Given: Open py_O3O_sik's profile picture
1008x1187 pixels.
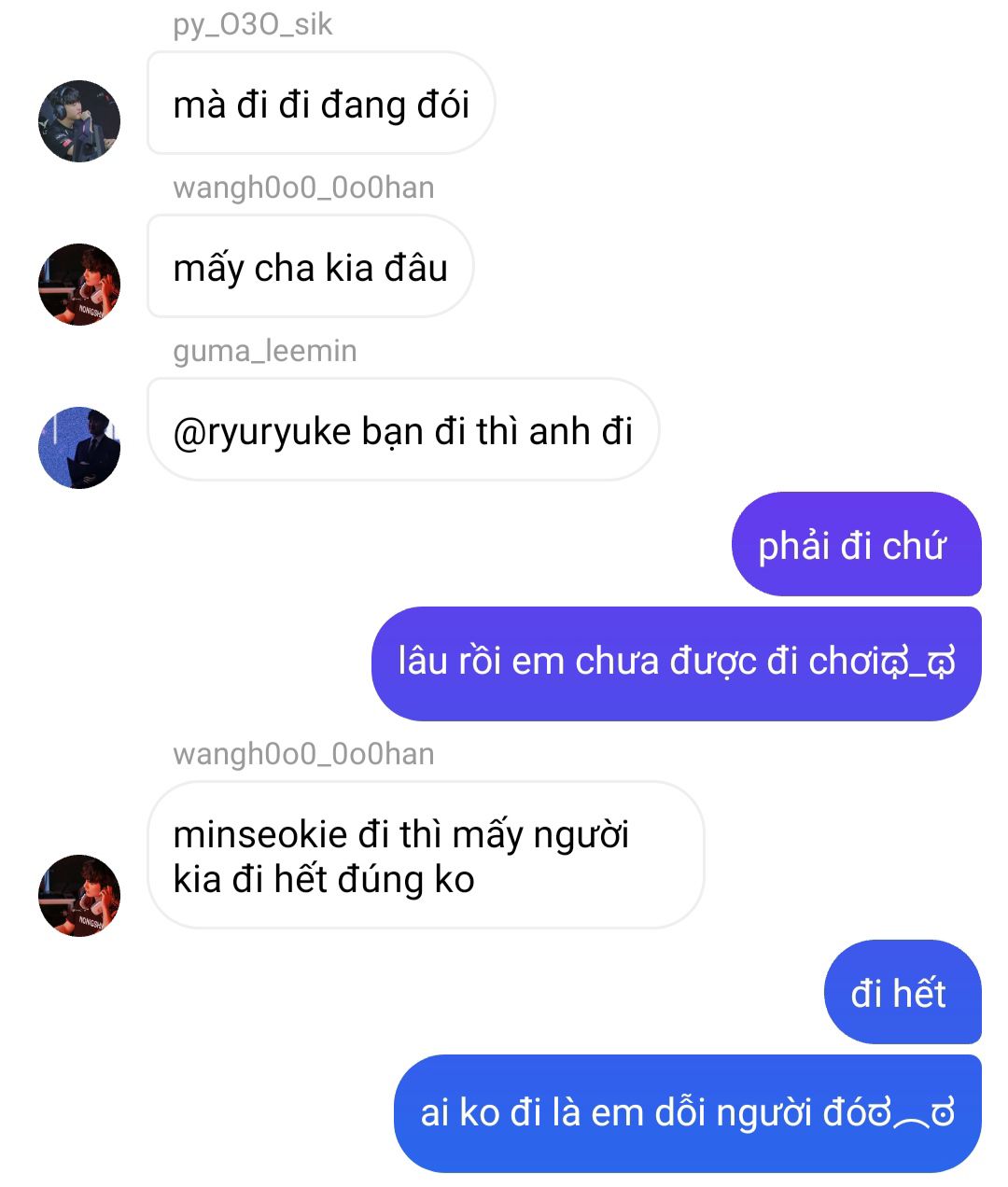Looking at the screenshot, I should click(x=79, y=121).
